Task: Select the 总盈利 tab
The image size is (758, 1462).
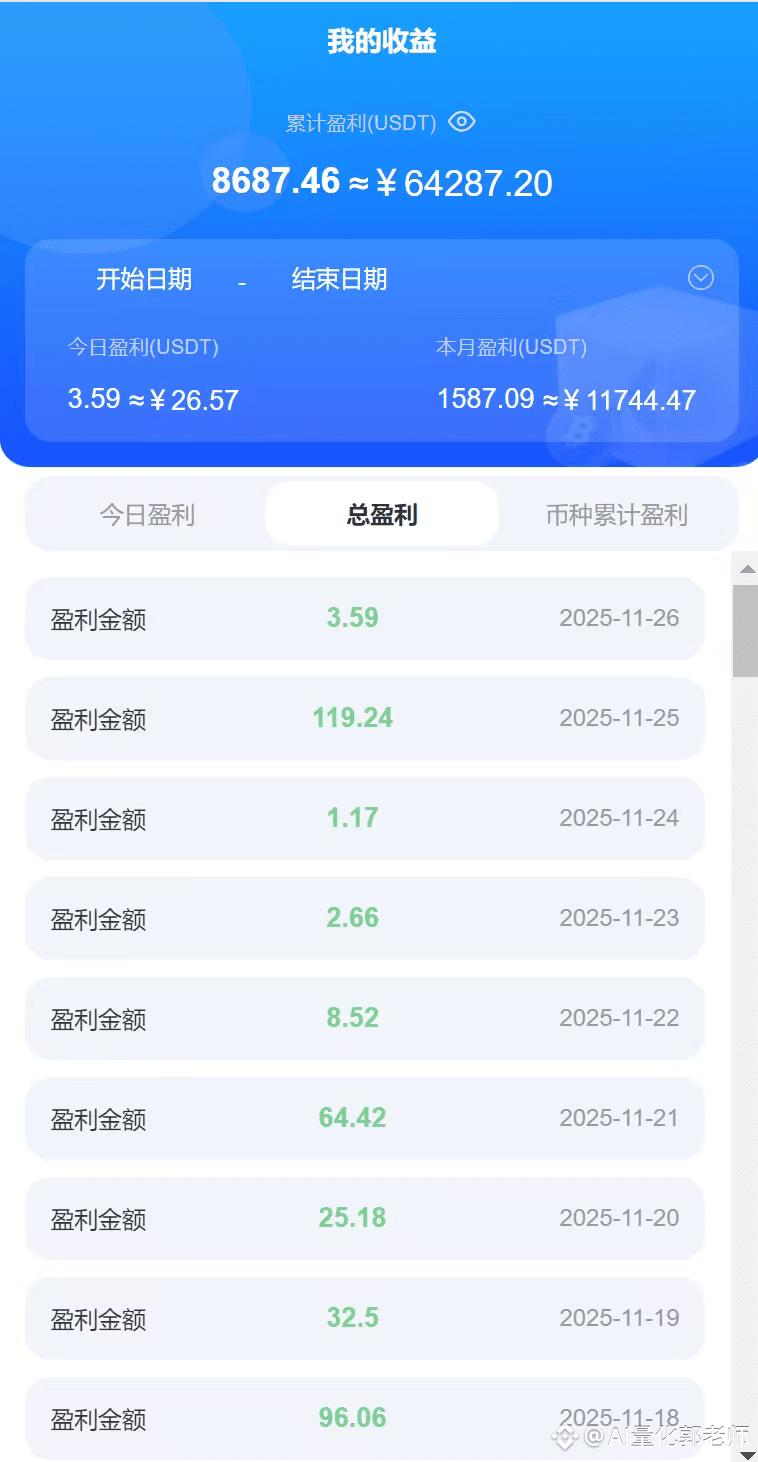Action: (382, 515)
